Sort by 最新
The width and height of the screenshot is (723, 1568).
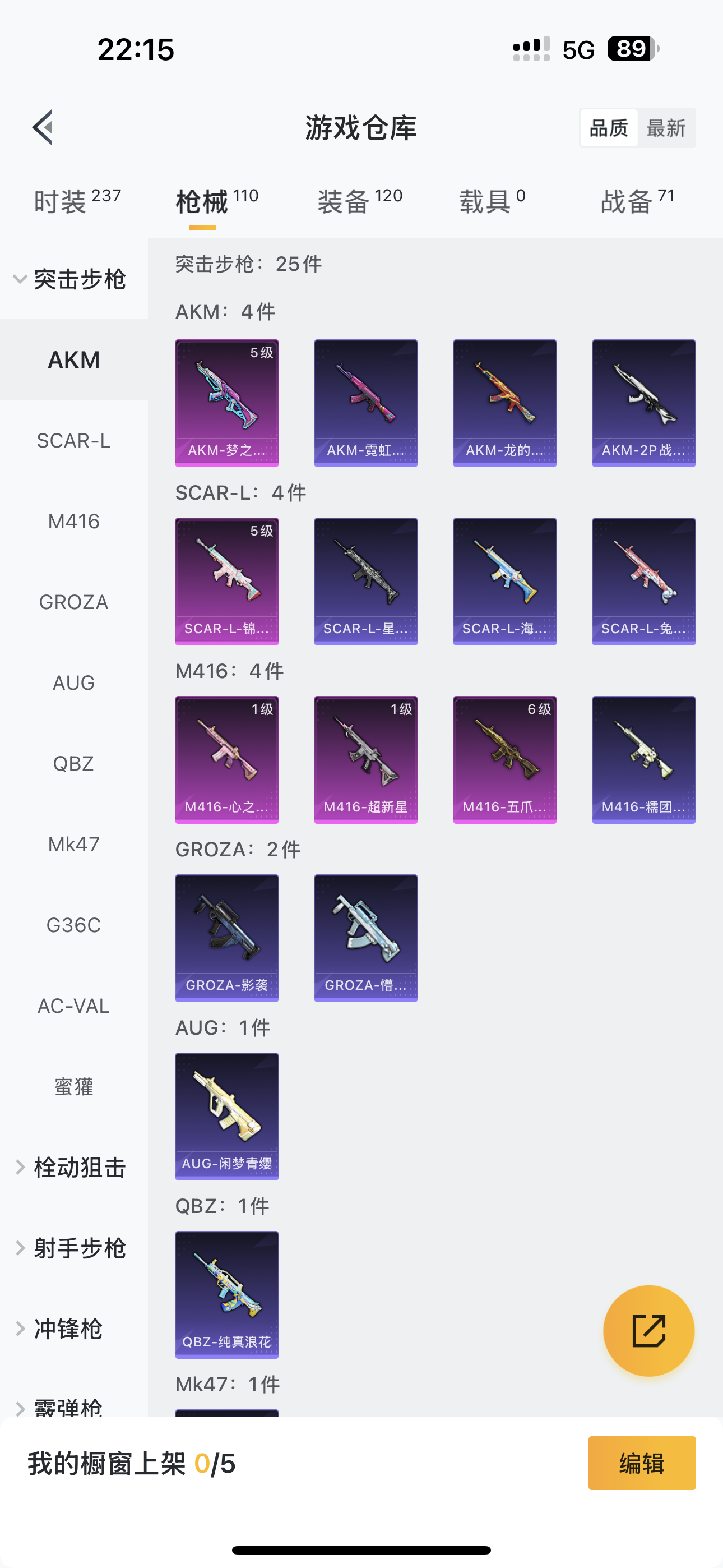[x=665, y=128]
